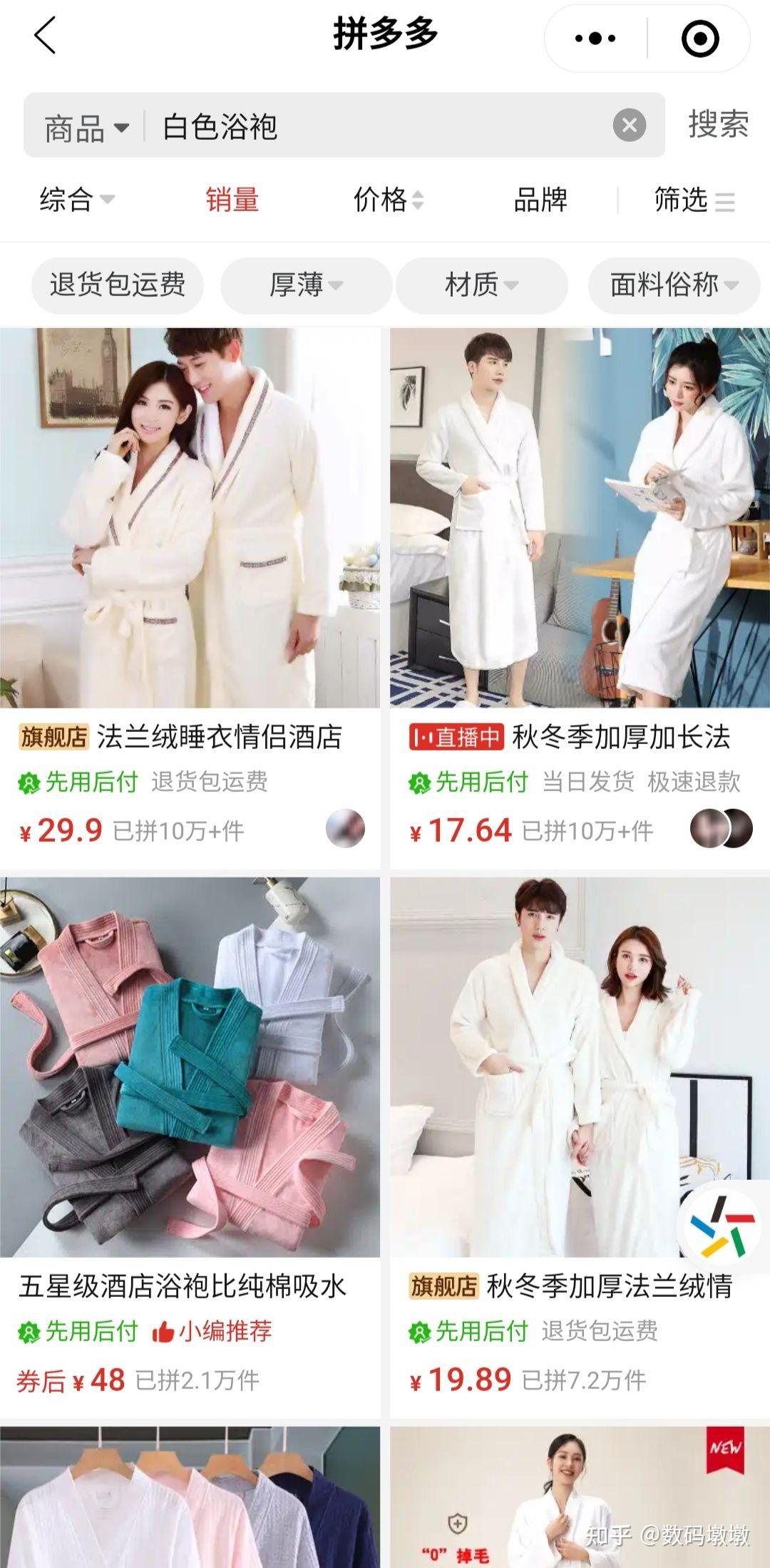Expand the 综合 sort dropdown
Viewport: 770px width, 1568px height.
point(76,199)
